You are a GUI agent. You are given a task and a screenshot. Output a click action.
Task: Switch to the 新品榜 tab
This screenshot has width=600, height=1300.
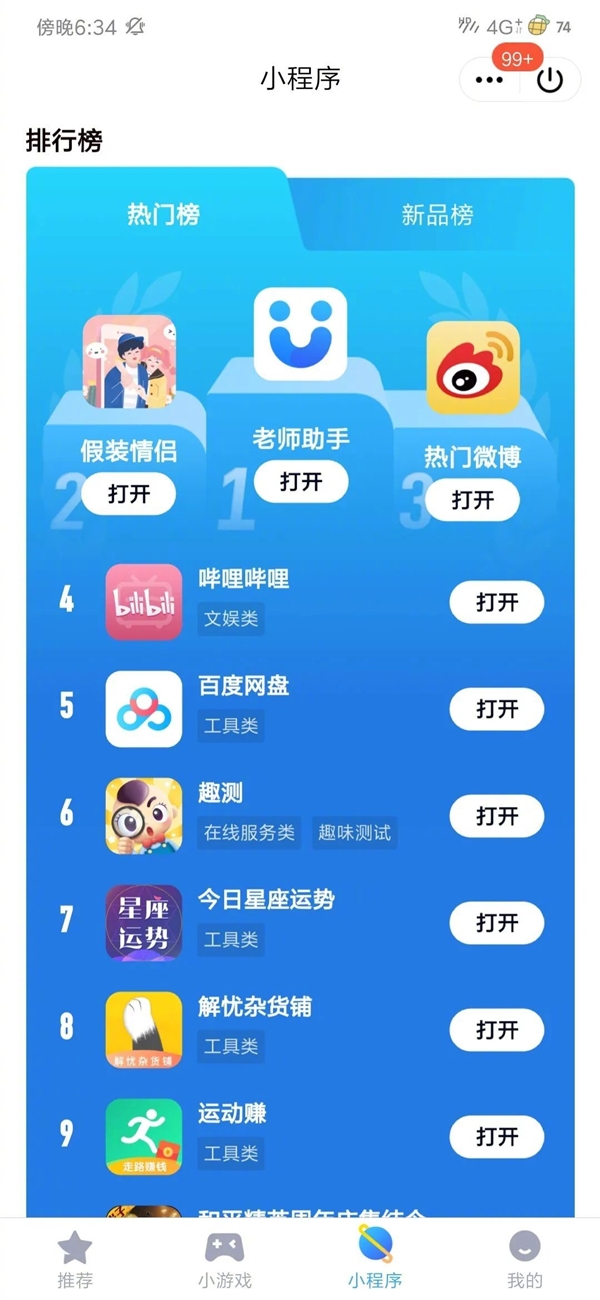437,215
